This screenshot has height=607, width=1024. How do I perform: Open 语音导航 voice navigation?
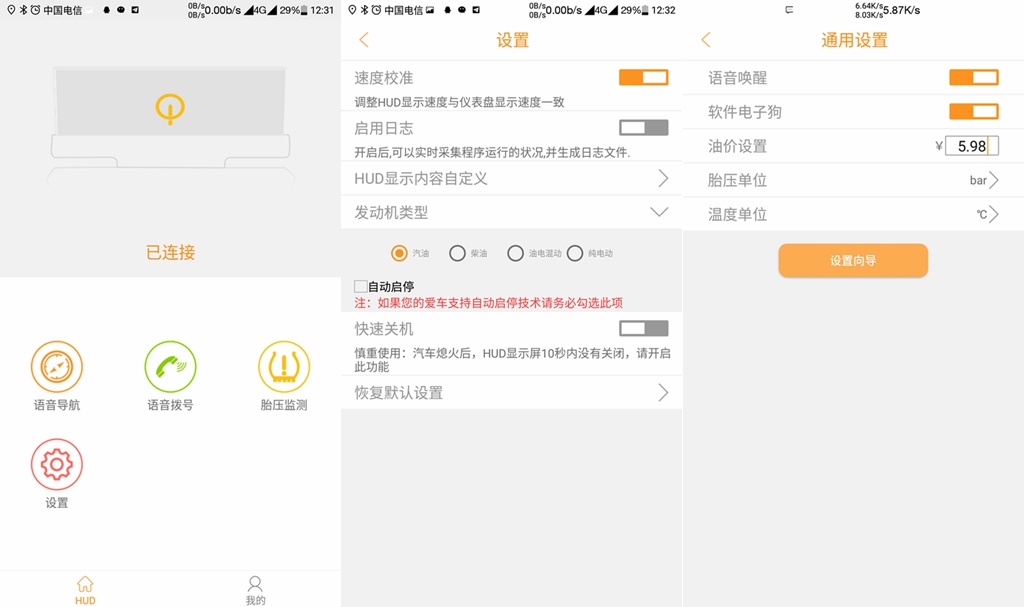pyautogui.click(x=57, y=368)
